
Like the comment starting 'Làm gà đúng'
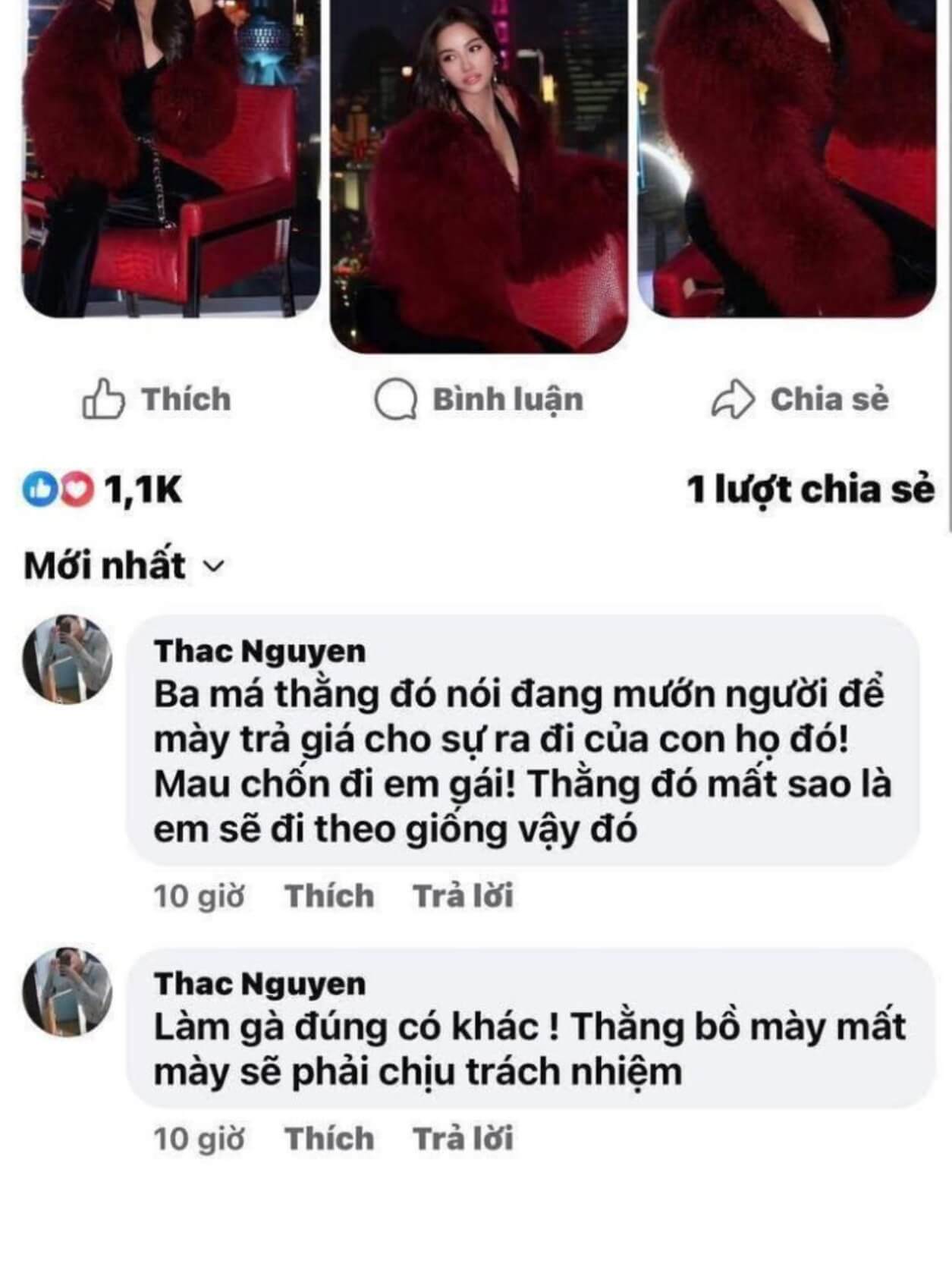pos(329,1138)
